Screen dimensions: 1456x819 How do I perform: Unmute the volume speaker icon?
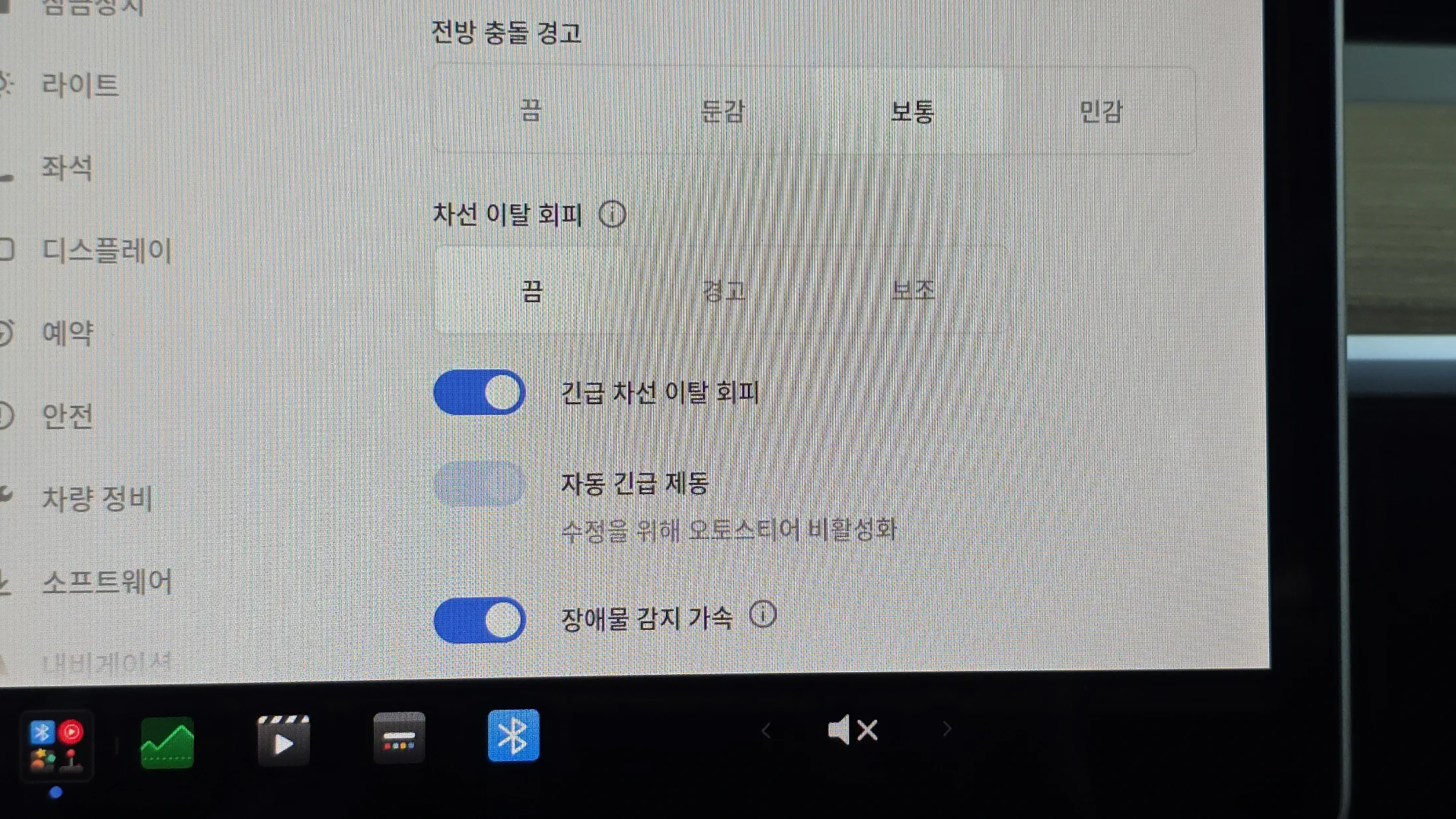(x=852, y=730)
